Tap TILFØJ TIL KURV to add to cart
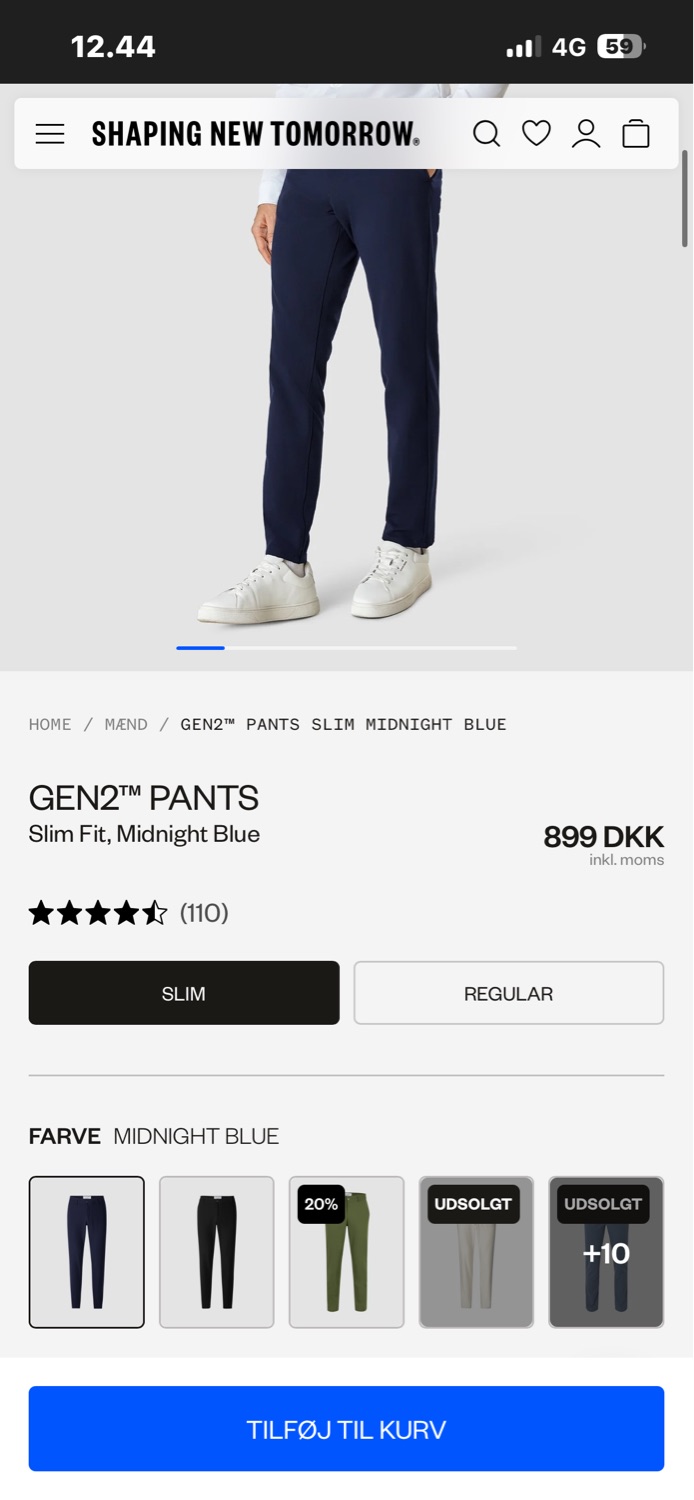Screen dimensions: 694x1500 coord(346,1428)
